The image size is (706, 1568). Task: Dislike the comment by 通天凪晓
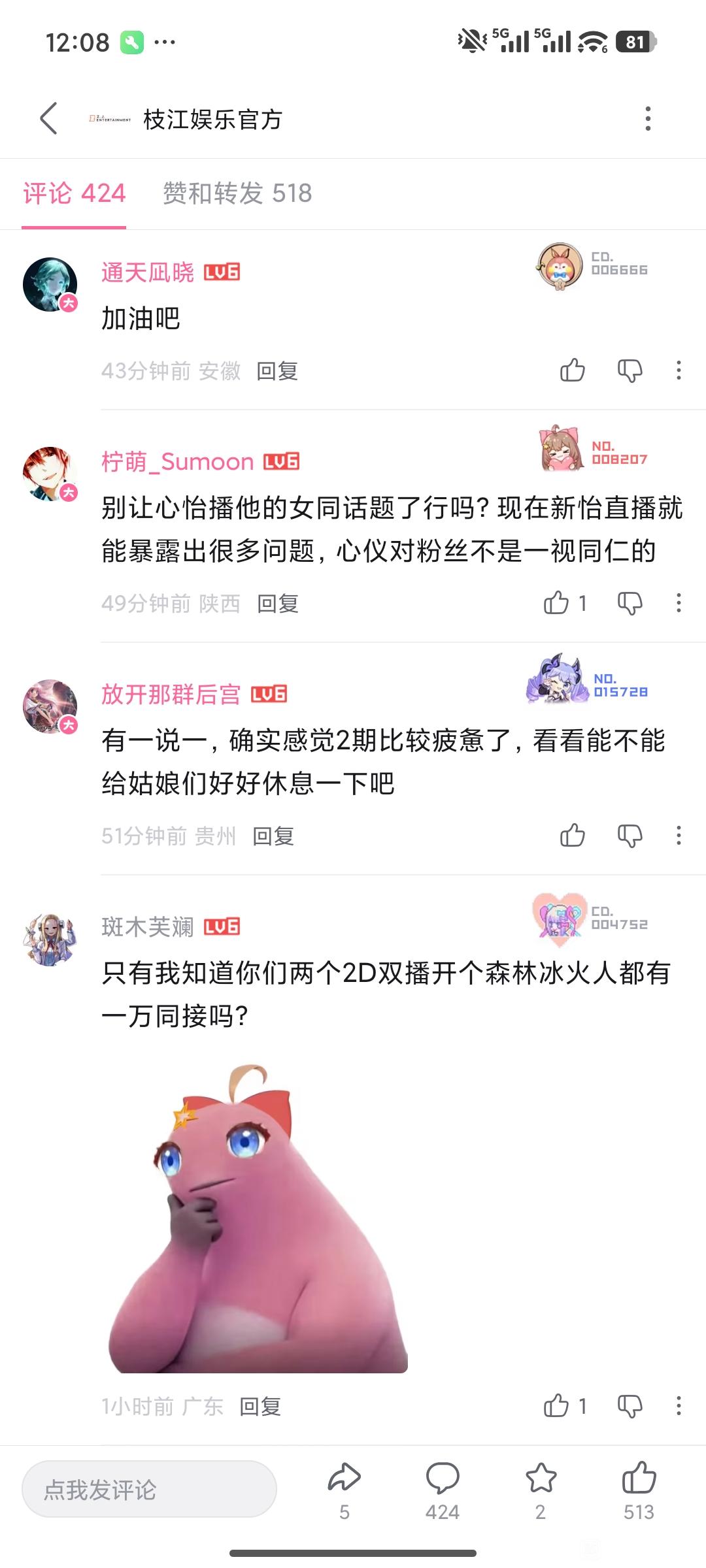click(630, 370)
